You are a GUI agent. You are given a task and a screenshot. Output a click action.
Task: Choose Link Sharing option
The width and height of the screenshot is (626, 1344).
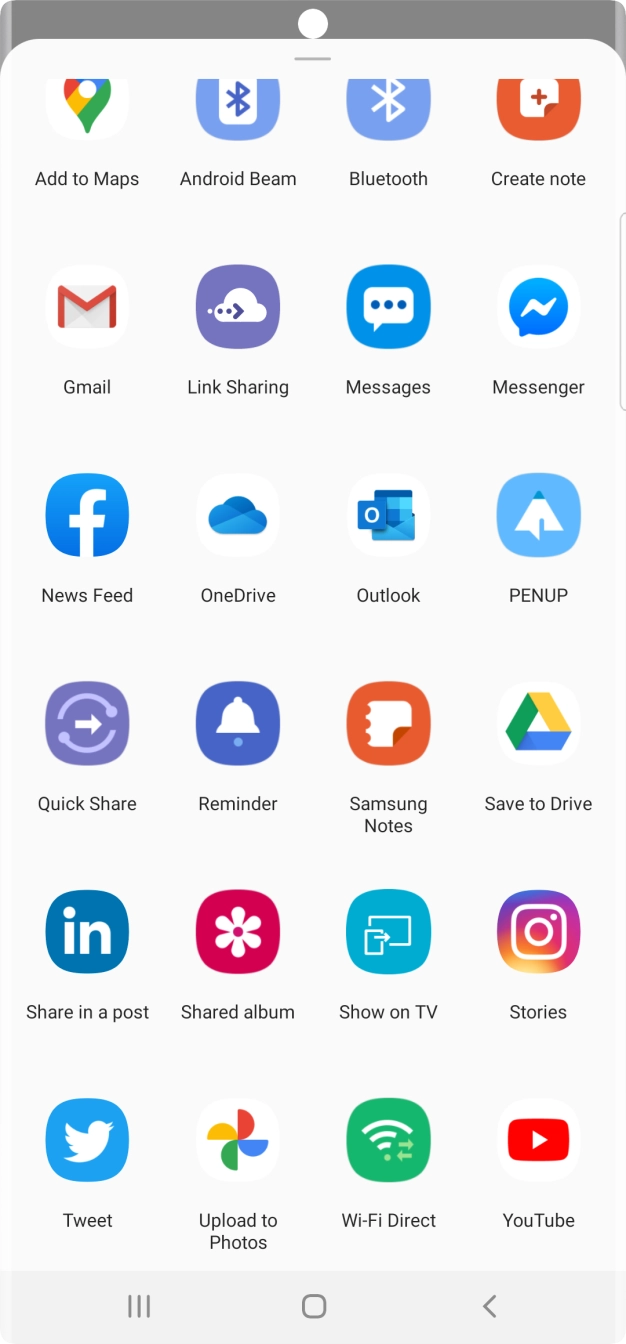(x=238, y=307)
